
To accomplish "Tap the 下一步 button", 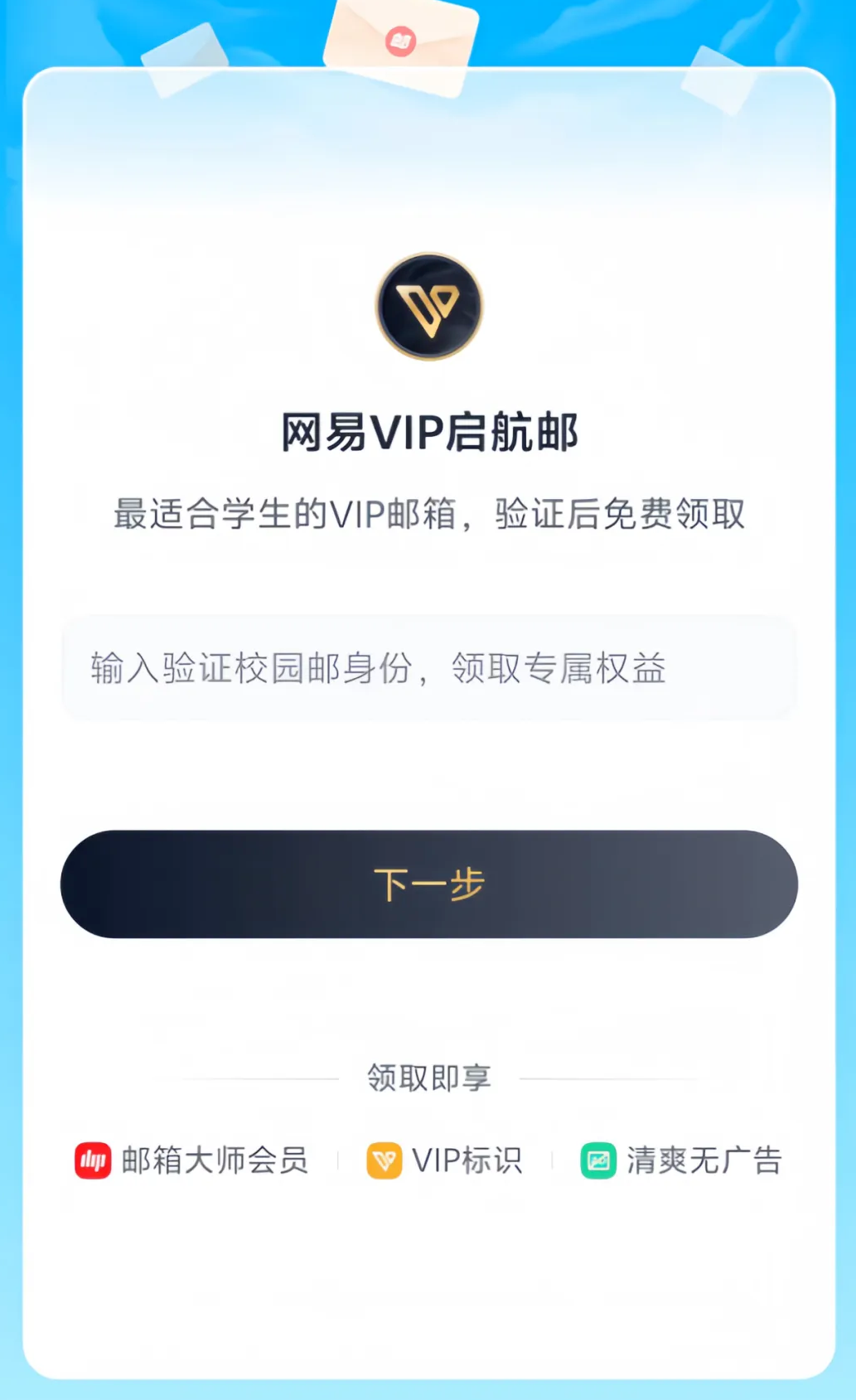I will point(428,884).
